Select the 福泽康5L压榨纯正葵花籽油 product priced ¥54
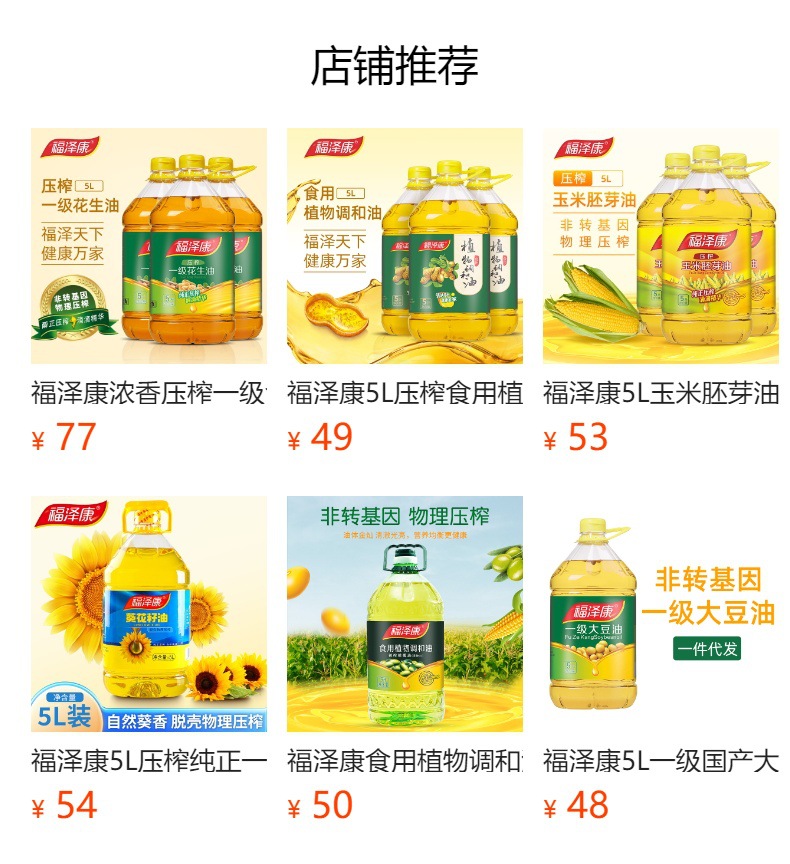This screenshot has height=864, width=790. click(x=148, y=614)
